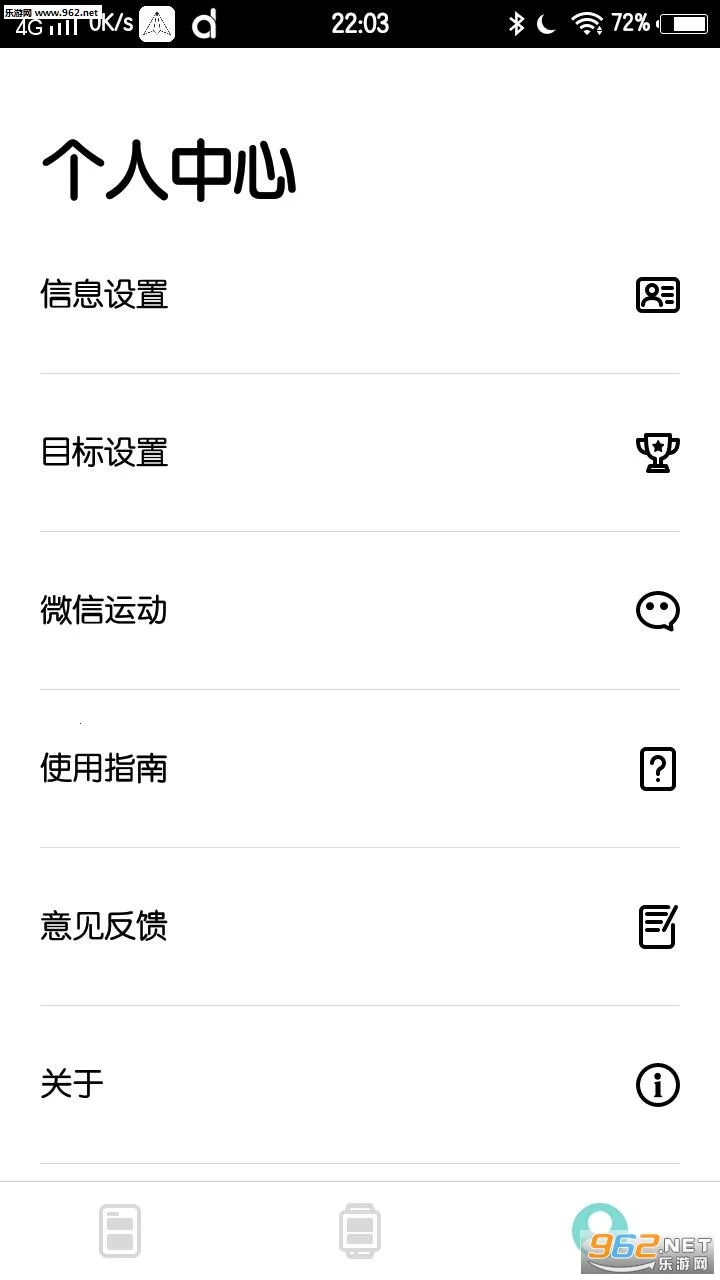
Task: Open the 信息设置 settings entry
Action: click(104, 295)
